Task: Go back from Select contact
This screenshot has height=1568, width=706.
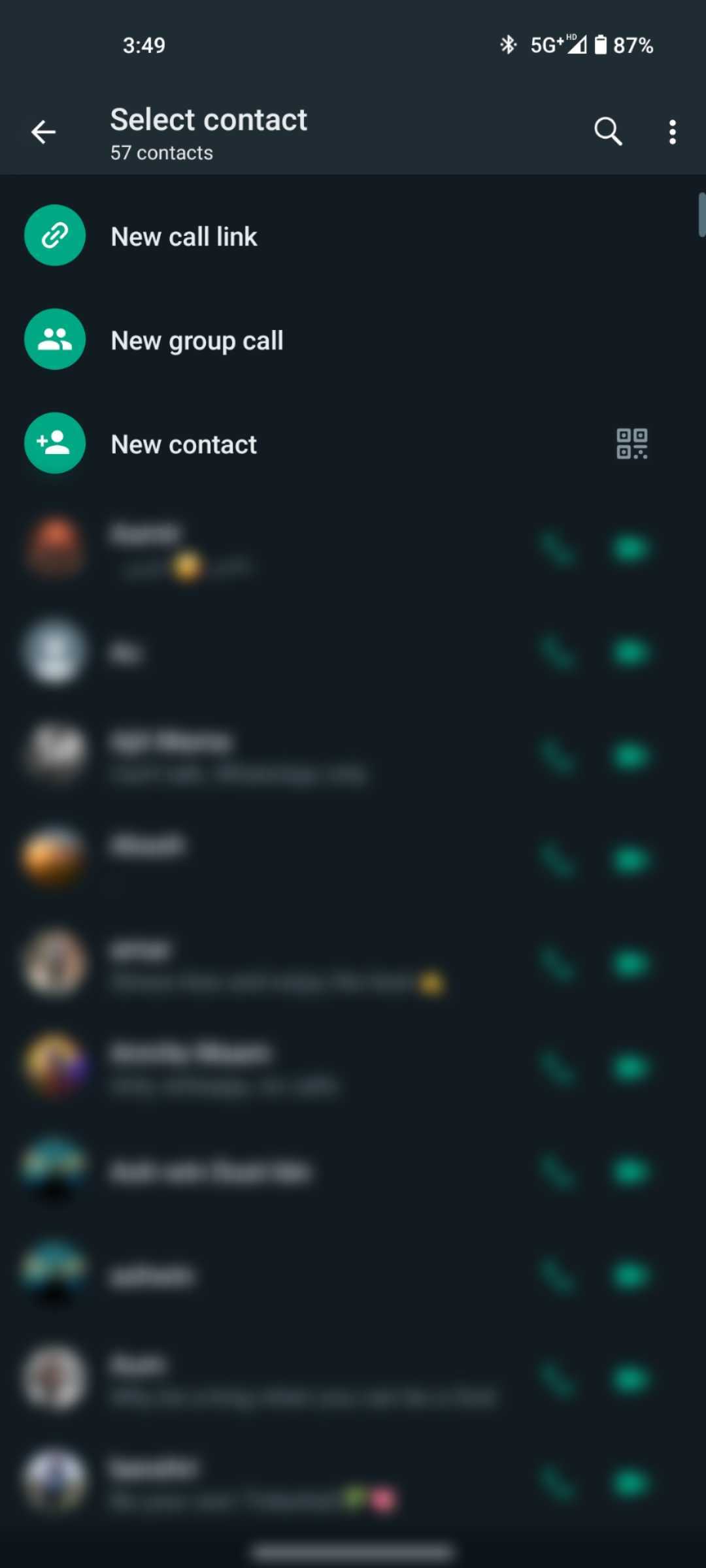Action: 43,133
